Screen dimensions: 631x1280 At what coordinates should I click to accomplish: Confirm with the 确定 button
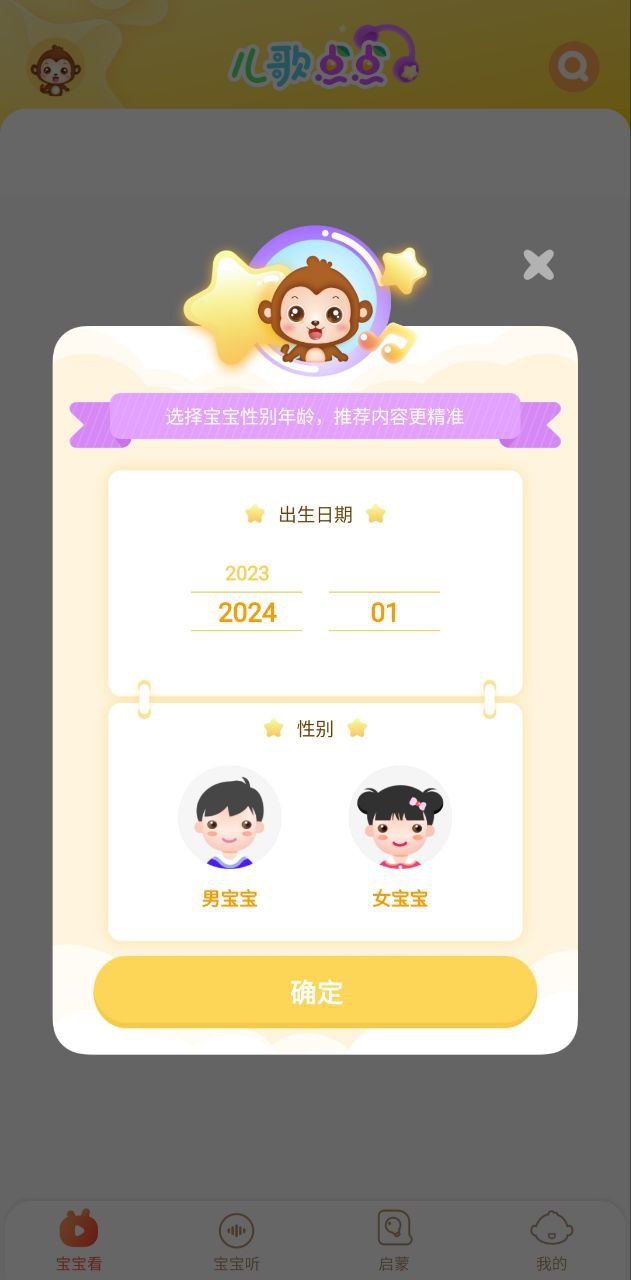[x=315, y=991]
